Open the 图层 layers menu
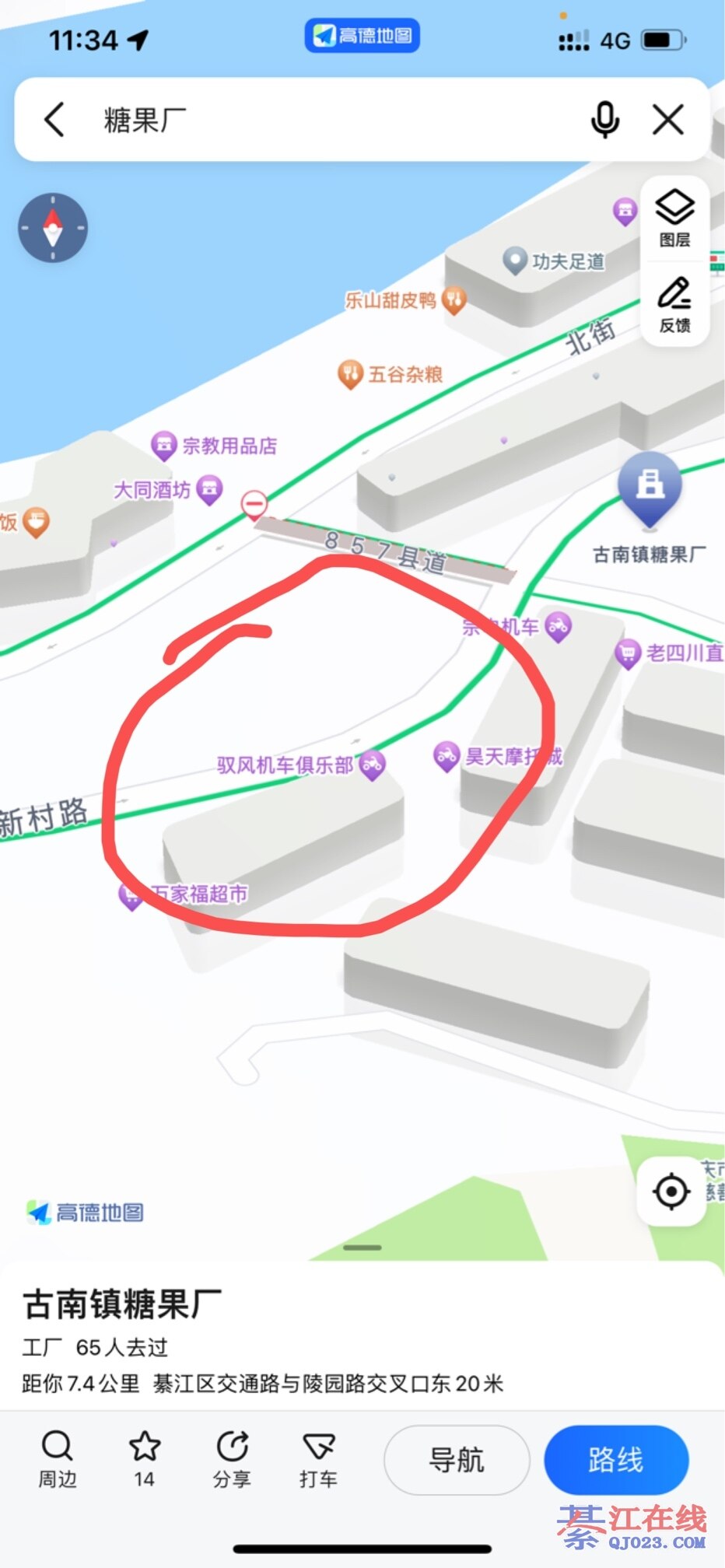Screen dimensions: 725x1568 (674, 219)
